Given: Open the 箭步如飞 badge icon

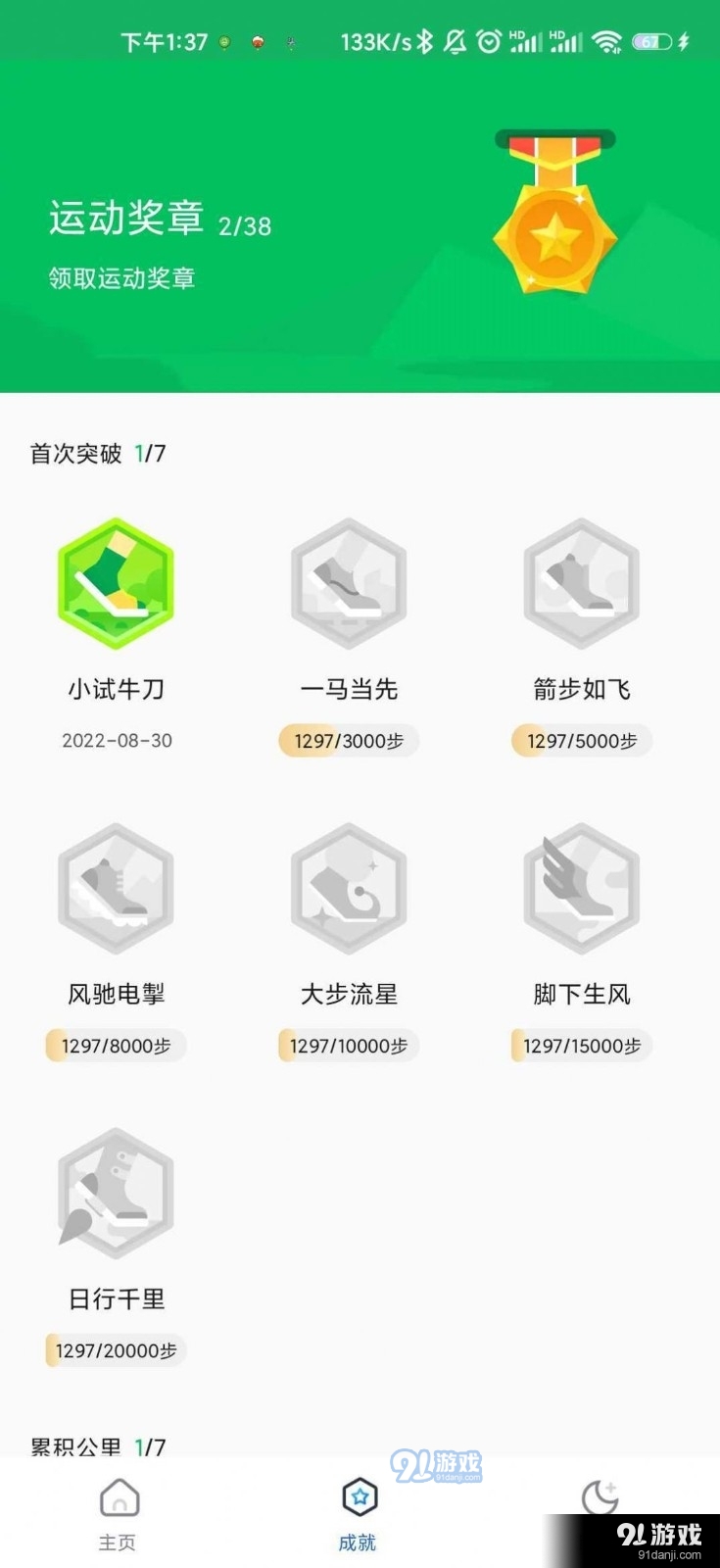Looking at the screenshot, I should 581,584.
